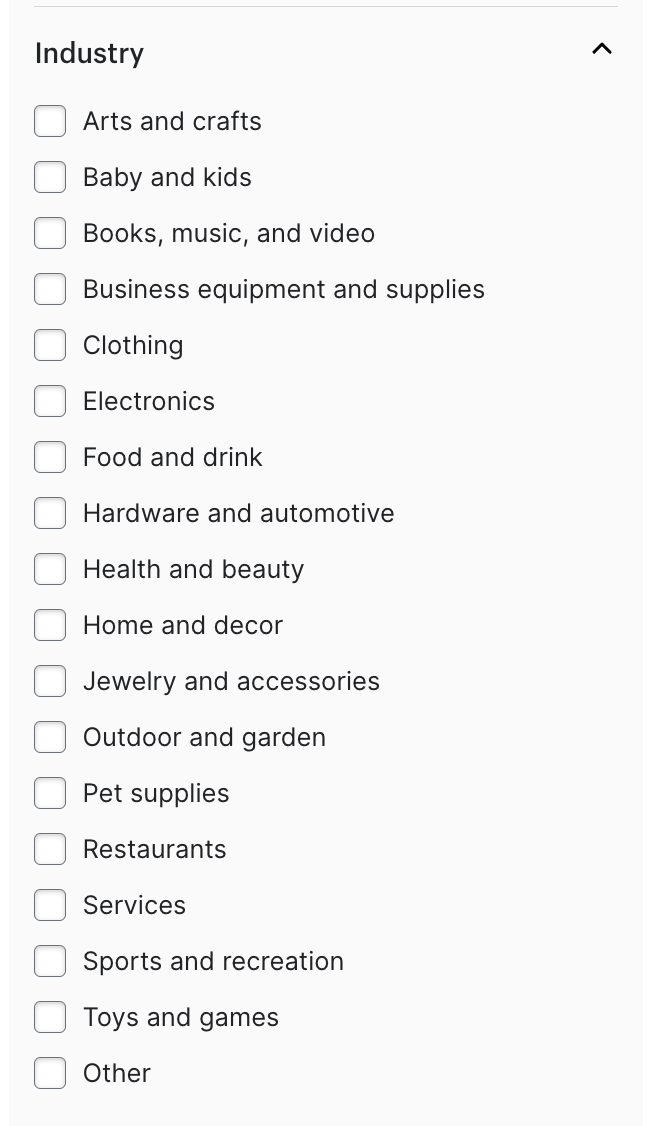Image resolution: width=648 pixels, height=1126 pixels.
Task: Select the Baby and kids checkbox
Action: coord(50,177)
